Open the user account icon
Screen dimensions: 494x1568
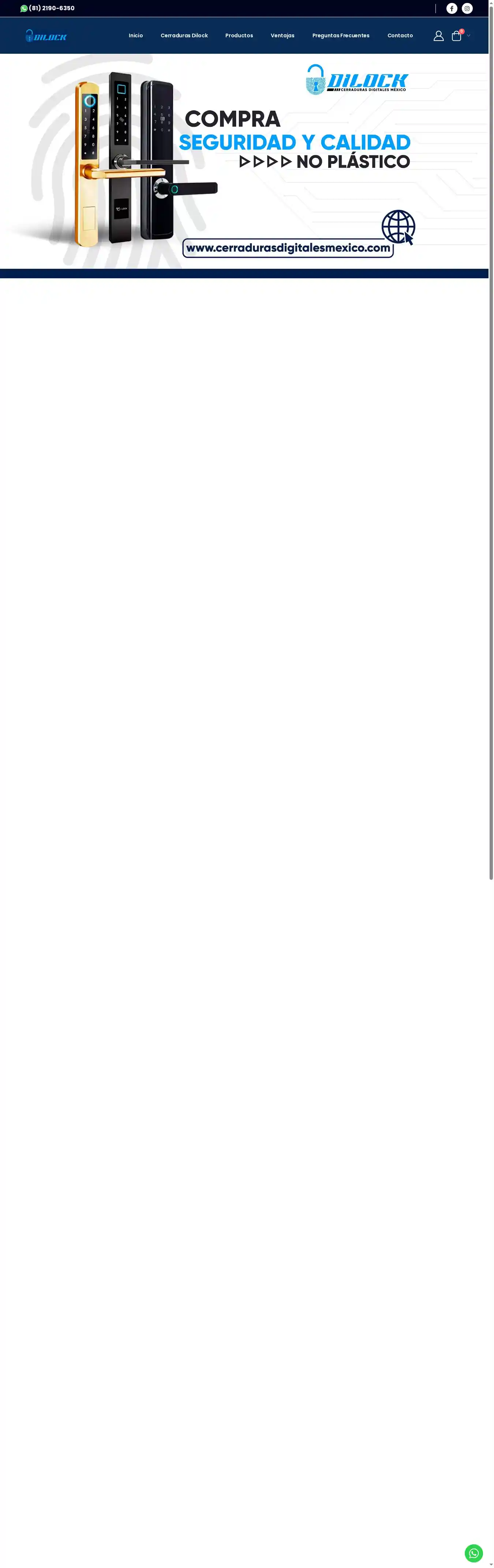pyautogui.click(x=439, y=36)
